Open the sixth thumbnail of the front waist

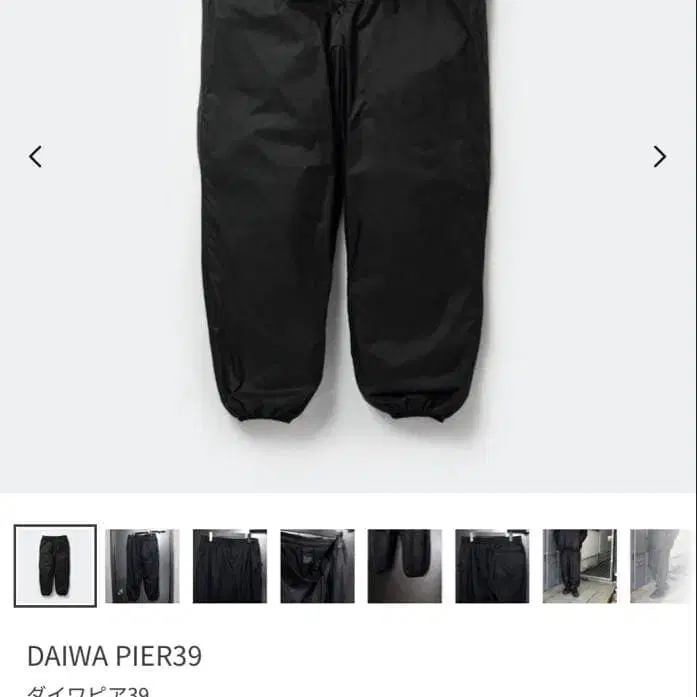(492, 566)
